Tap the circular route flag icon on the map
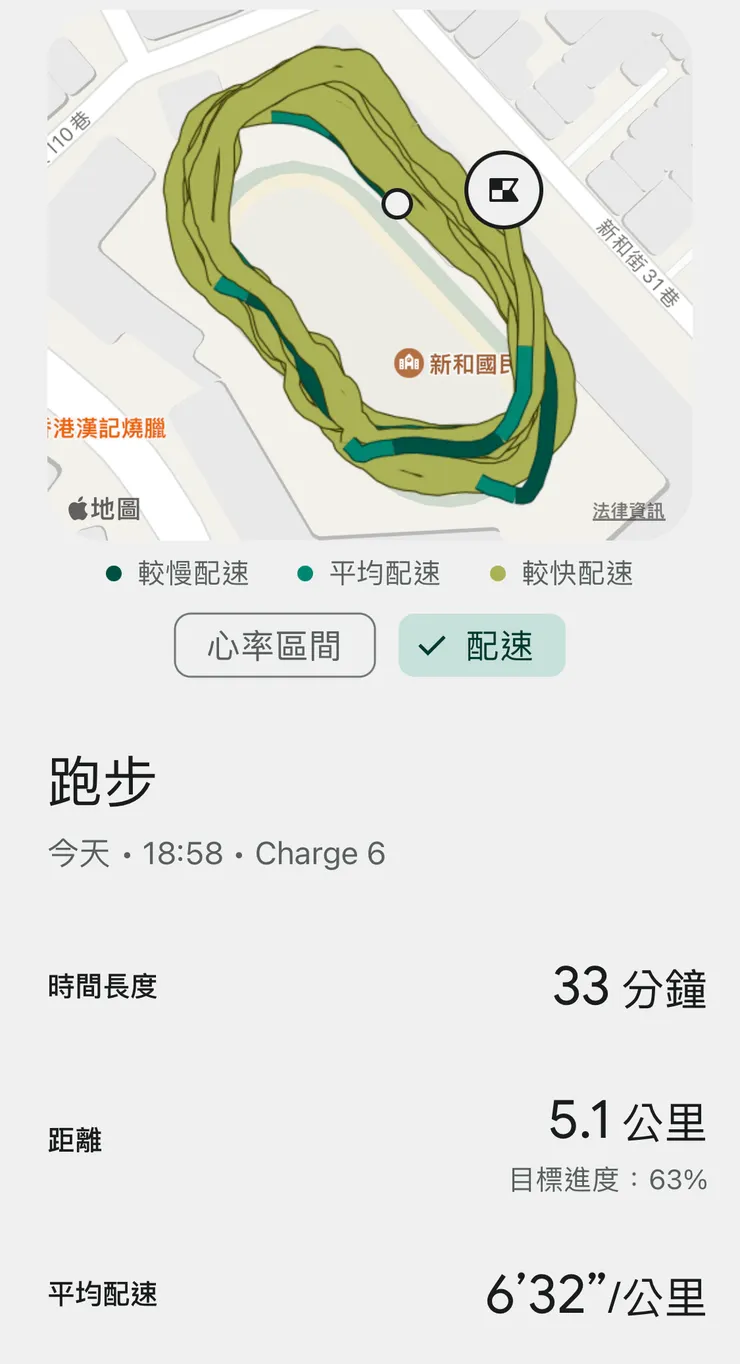Screen dimensions: 740x1364 [504, 191]
